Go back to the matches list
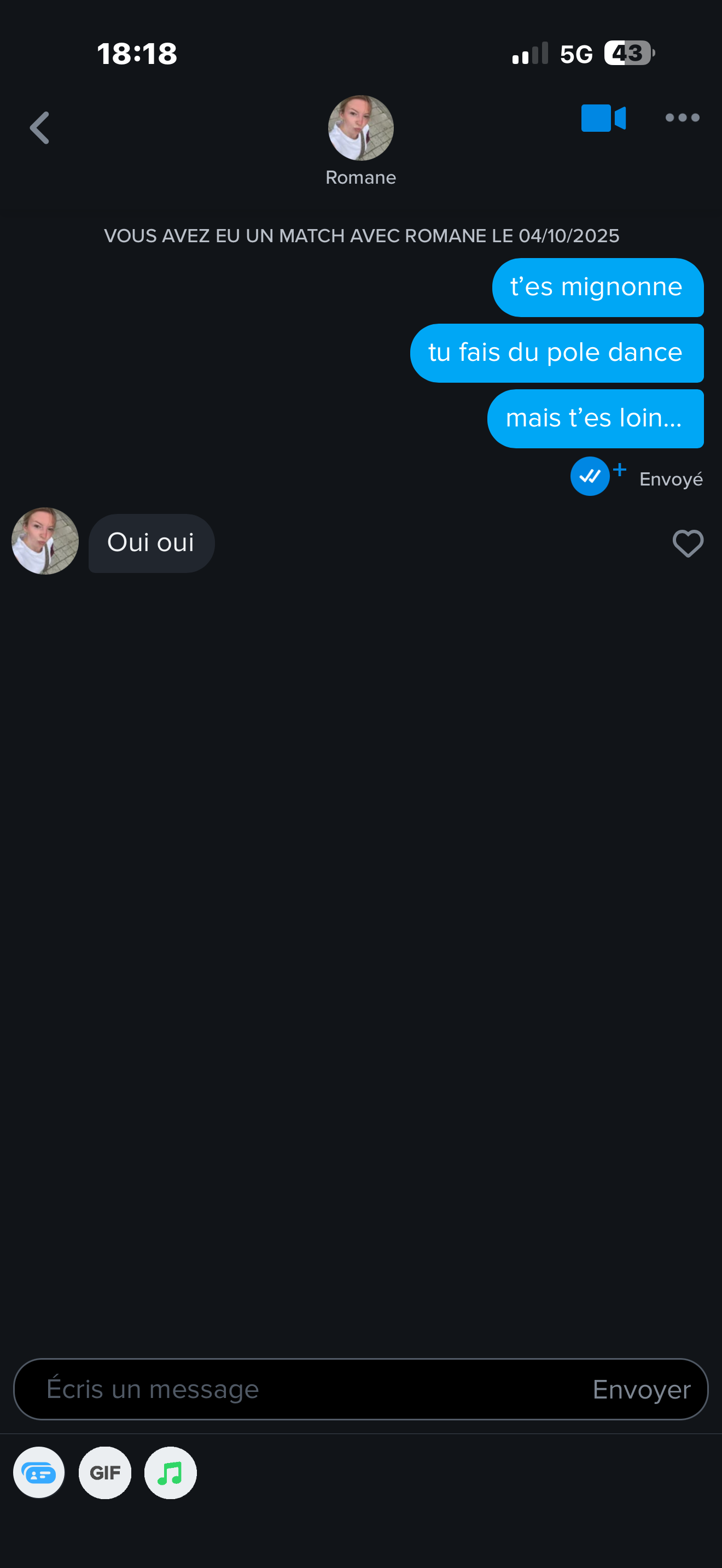This screenshot has height=1568, width=722. point(40,128)
